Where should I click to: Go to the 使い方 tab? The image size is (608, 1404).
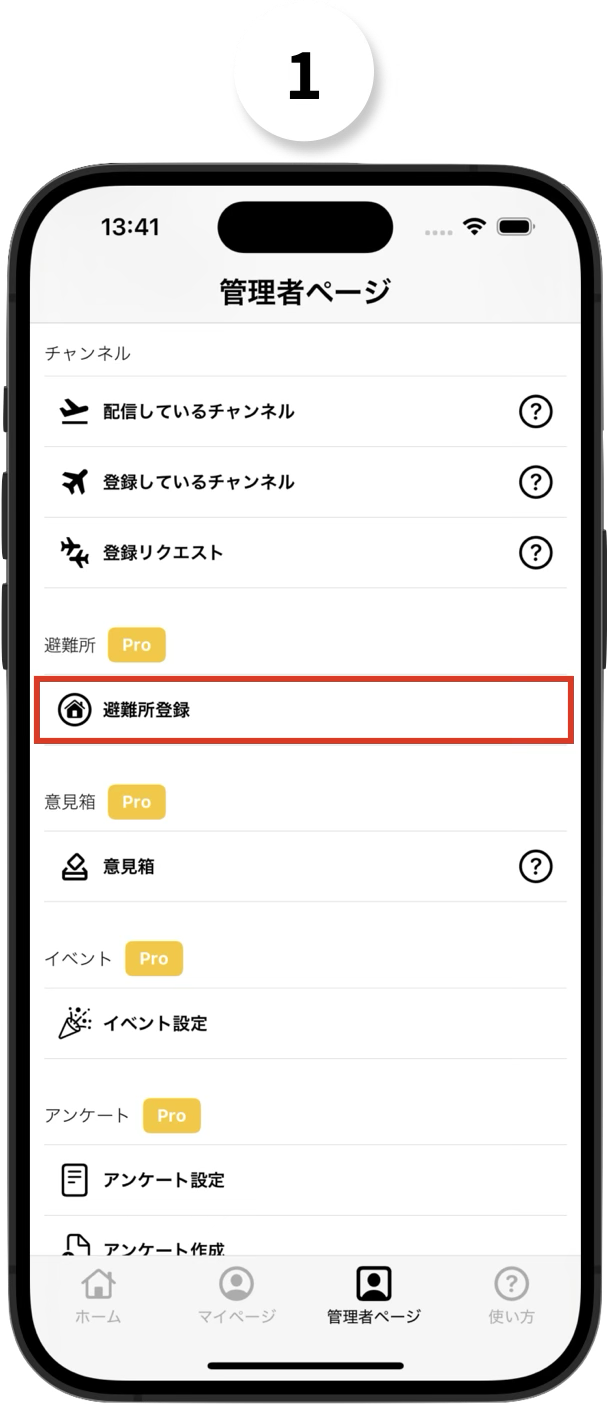coord(511,1296)
